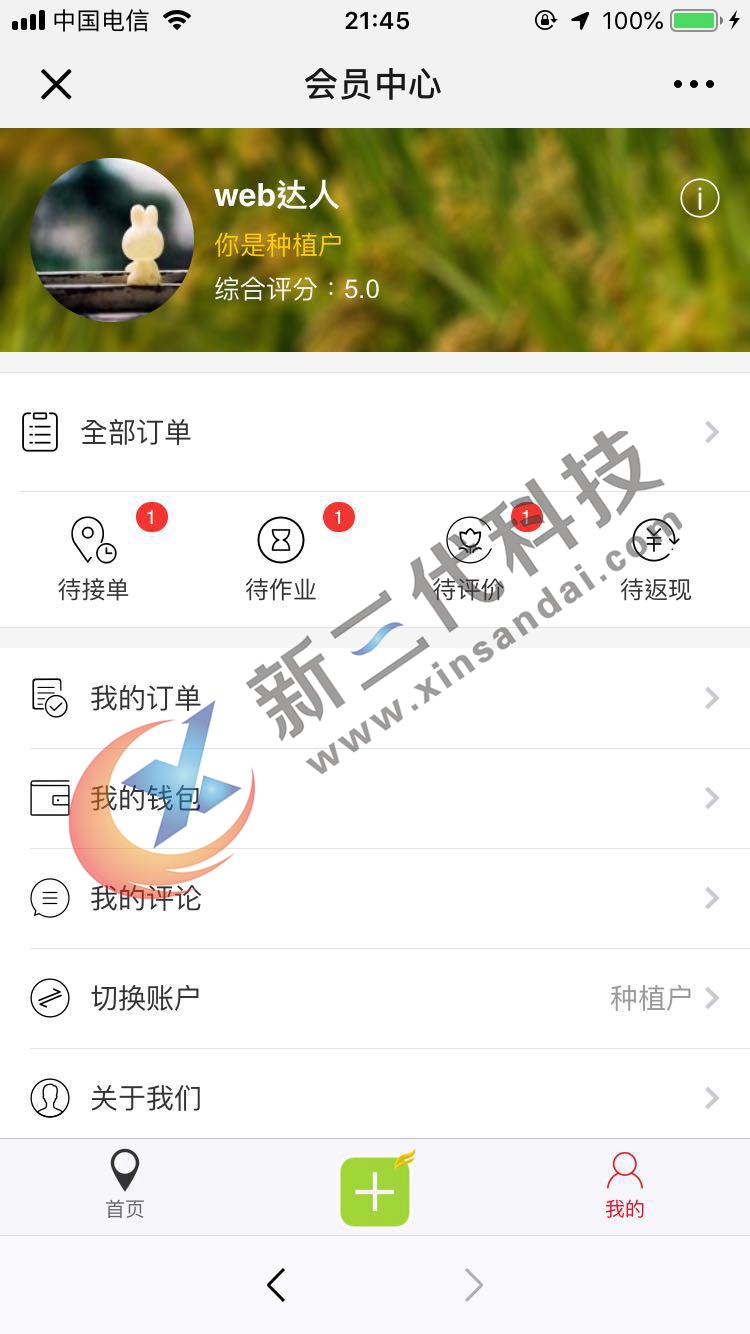Open 关于我们
Viewport: 750px width, 1334px height.
[375, 1098]
